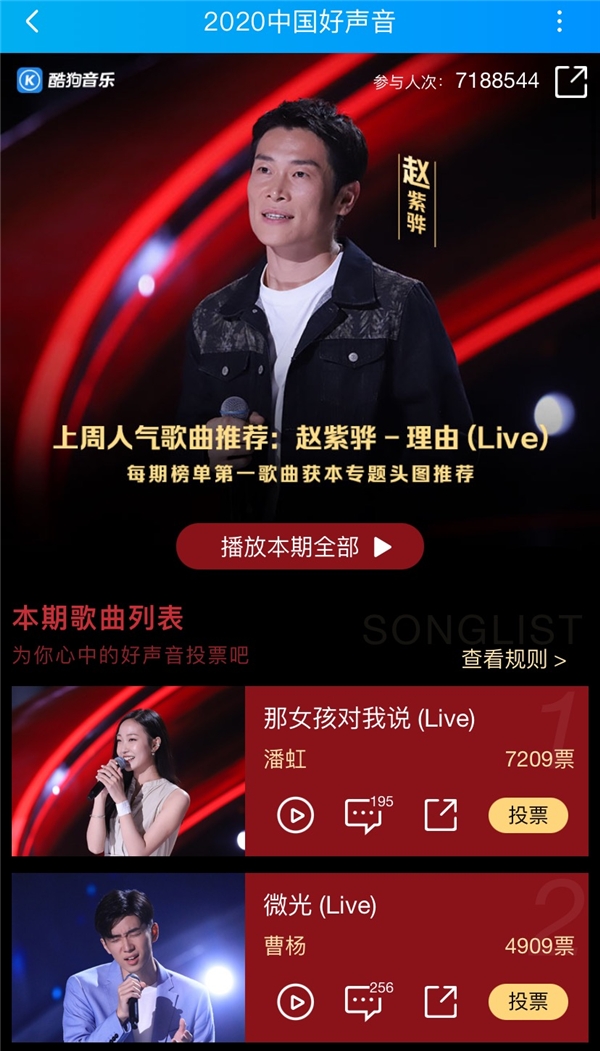Go back using the top-left arrow
This screenshot has height=1051, width=600.
(x=32, y=22)
